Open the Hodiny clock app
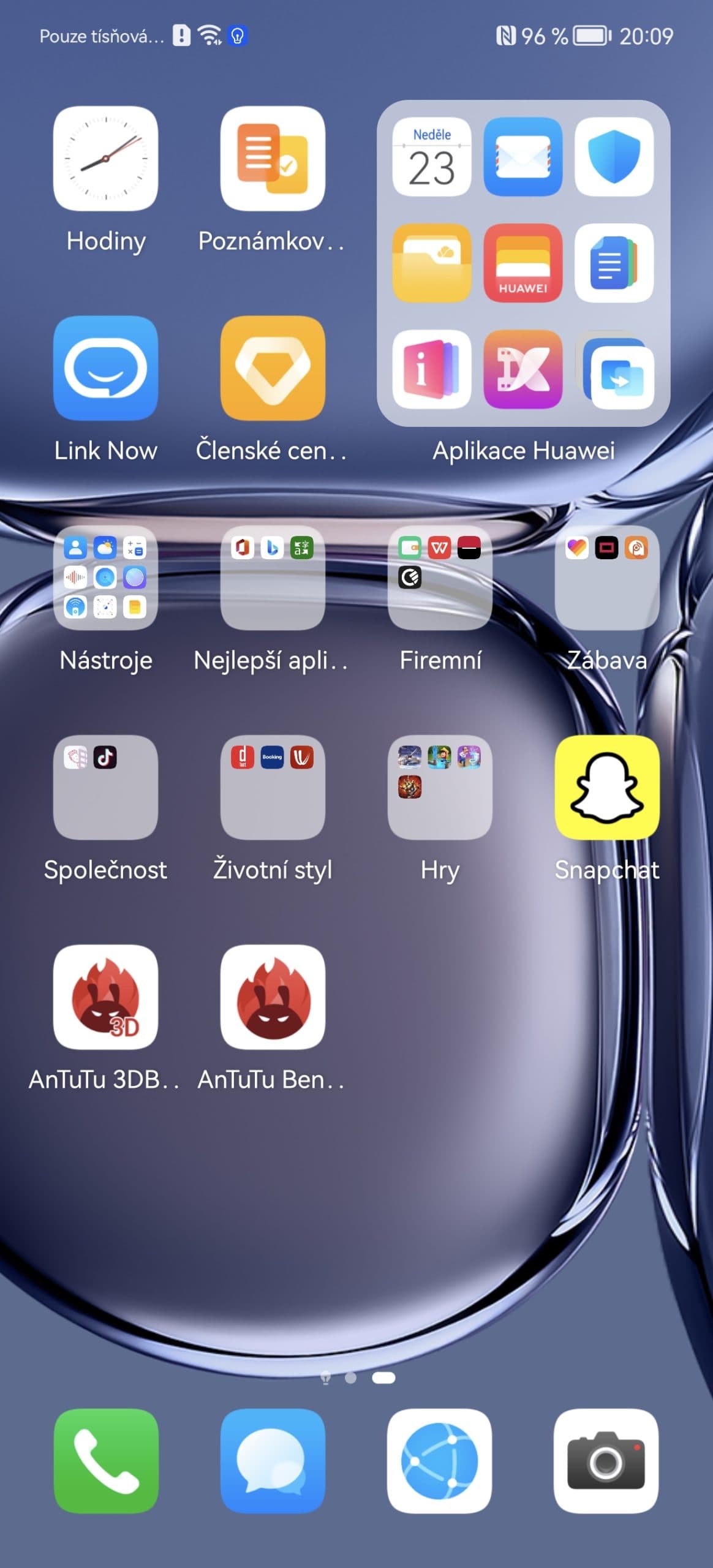Screen dimensions: 713x1568 pyautogui.click(x=105, y=159)
